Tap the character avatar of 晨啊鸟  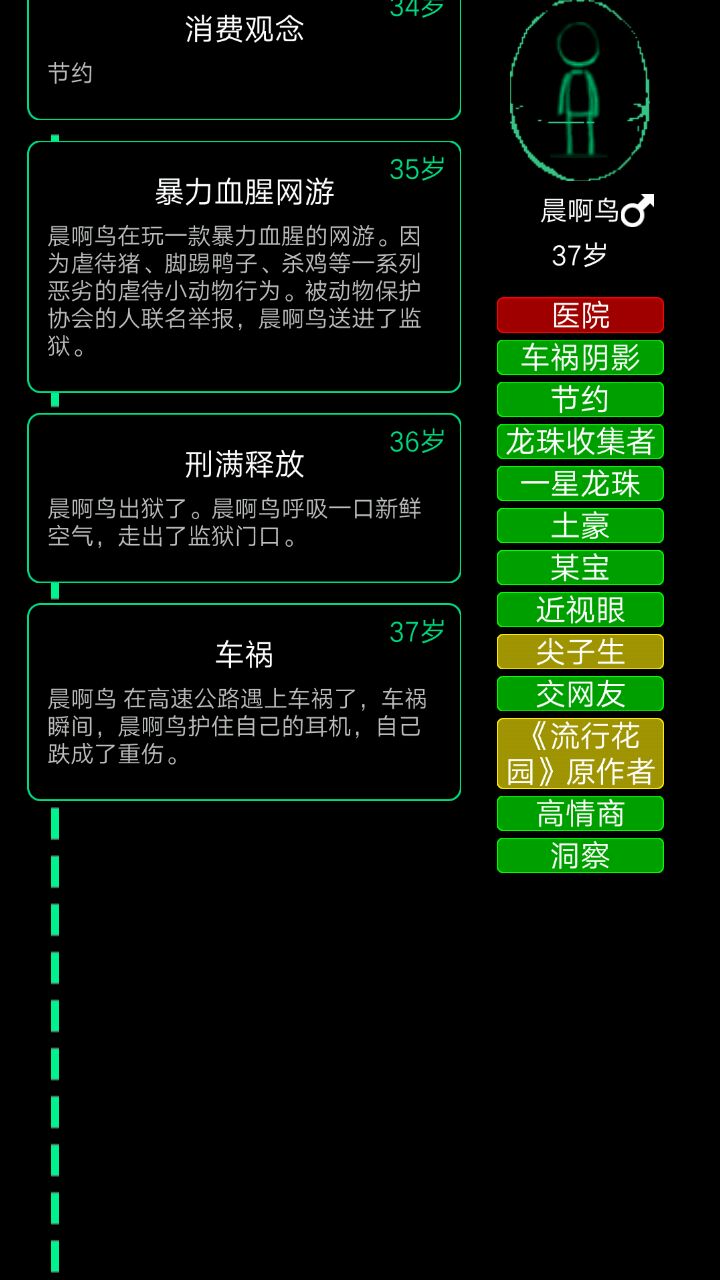click(579, 90)
